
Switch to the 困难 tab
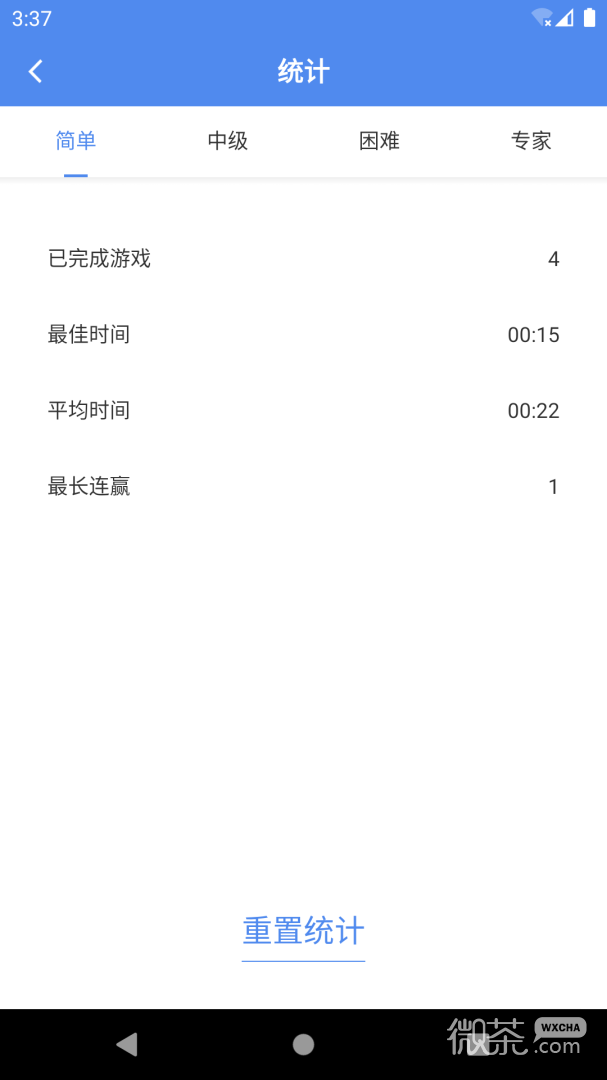coord(379,141)
